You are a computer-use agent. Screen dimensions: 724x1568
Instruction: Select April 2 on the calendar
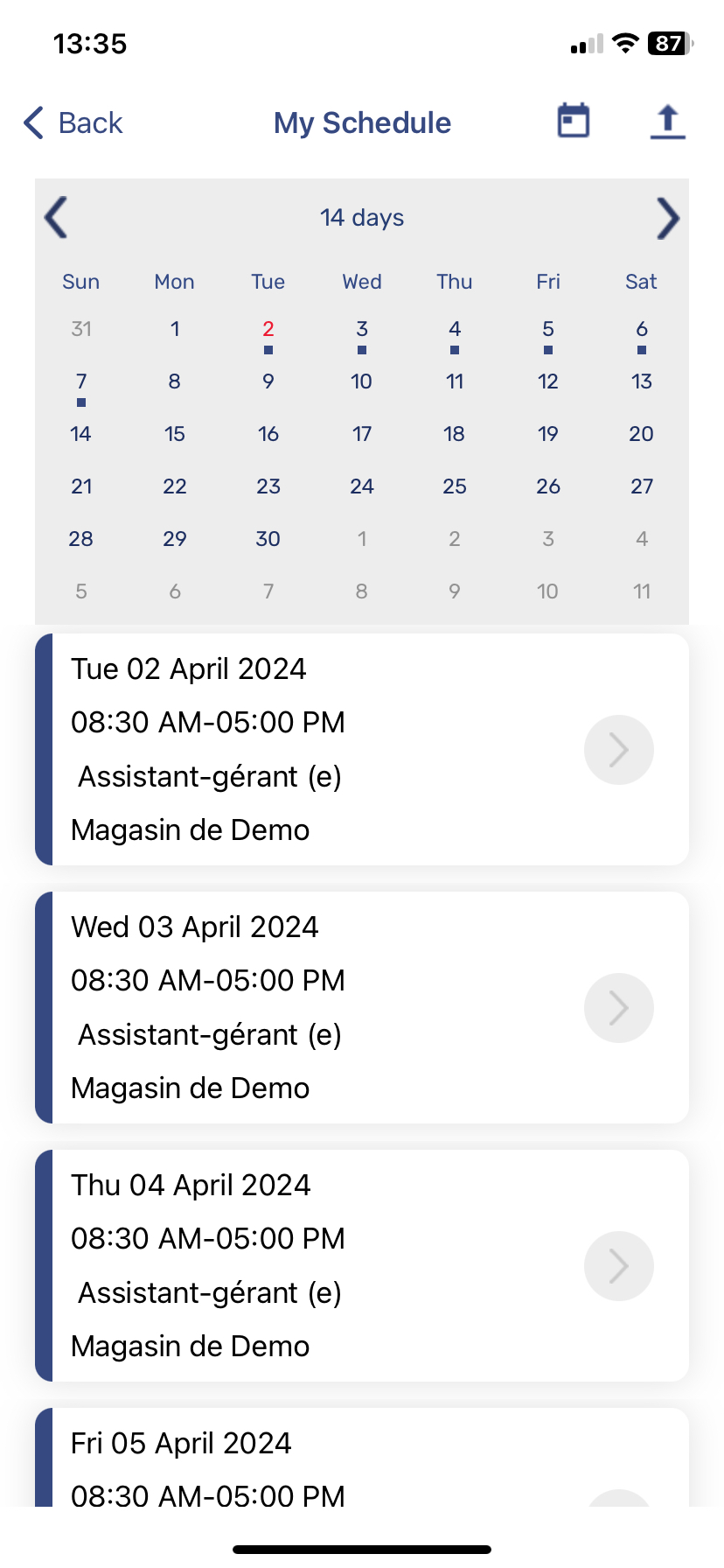[268, 330]
